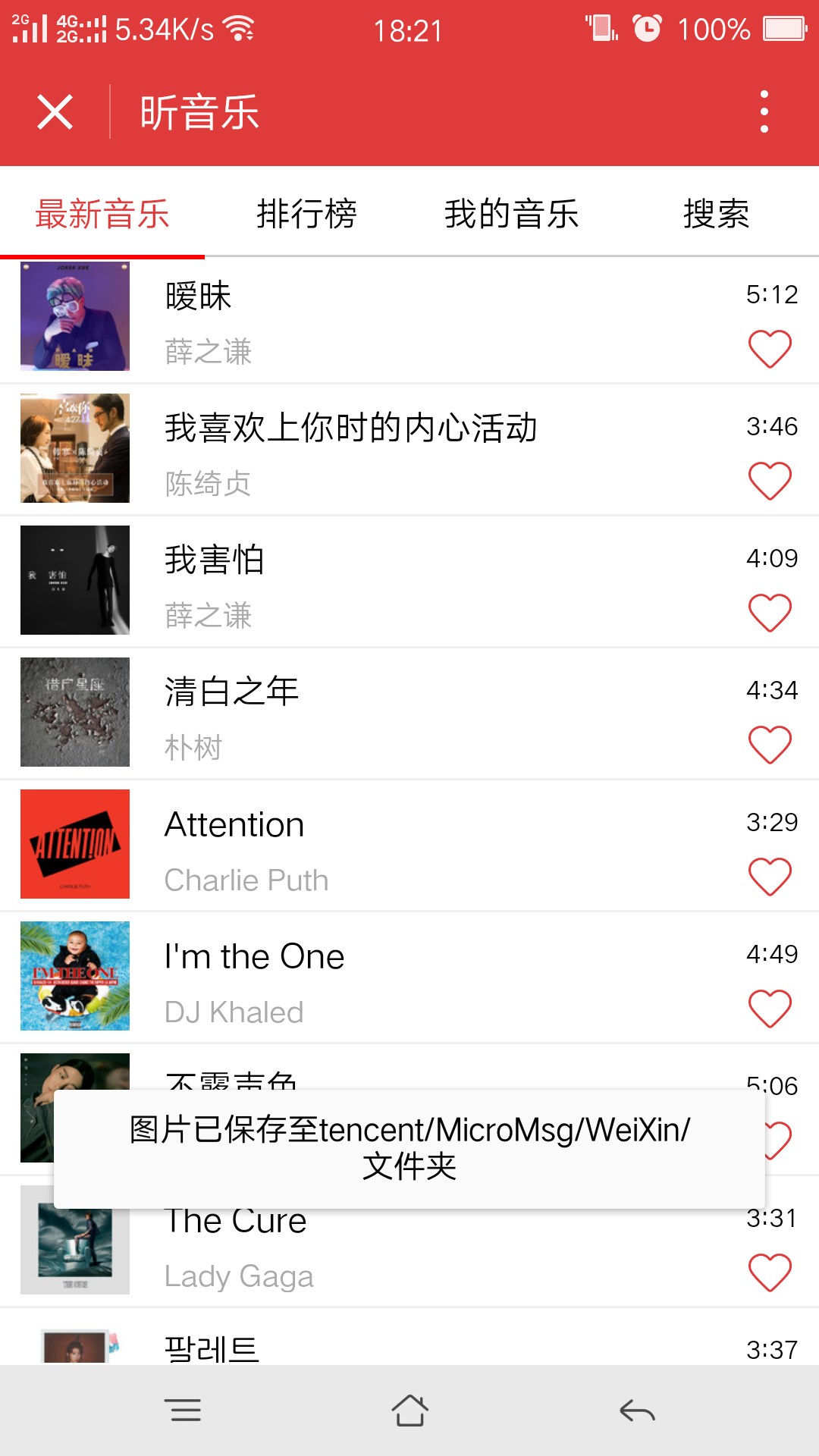Open the three-dot overflow menu
819x1456 pixels.
[764, 112]
